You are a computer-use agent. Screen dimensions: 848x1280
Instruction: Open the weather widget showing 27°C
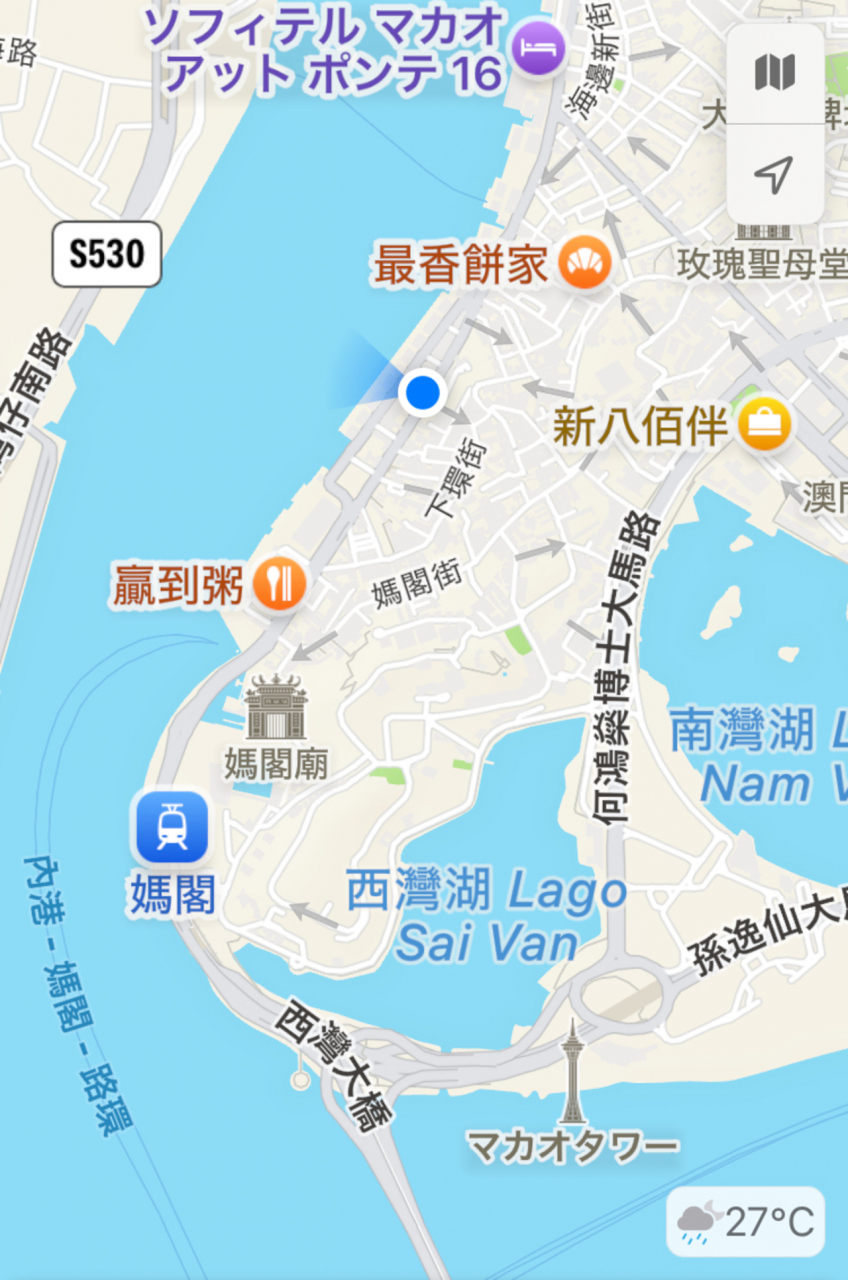746,1222
